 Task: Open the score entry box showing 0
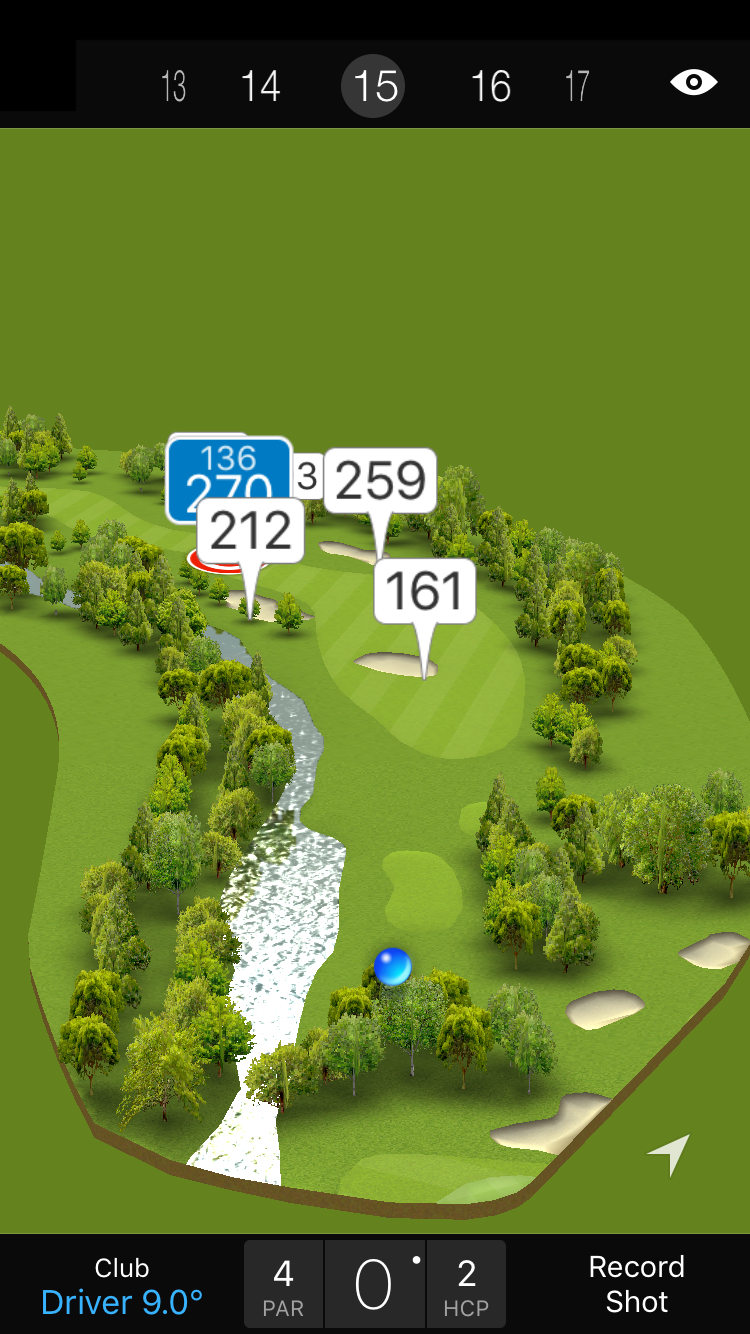pyautogui.click(x=374, y=1285)
